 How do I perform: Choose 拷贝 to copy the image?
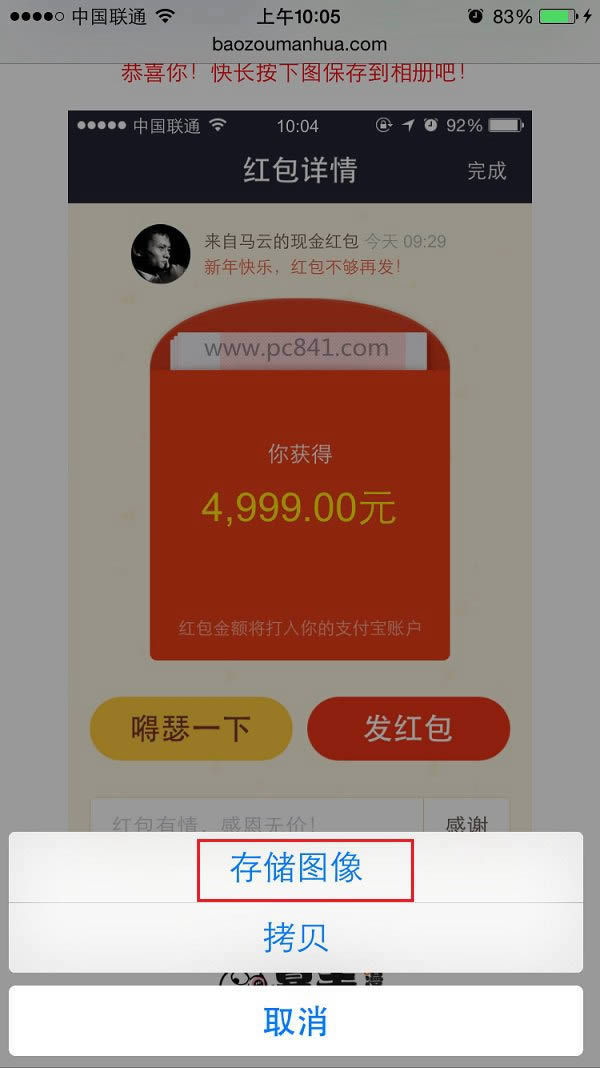click(296, 937)
